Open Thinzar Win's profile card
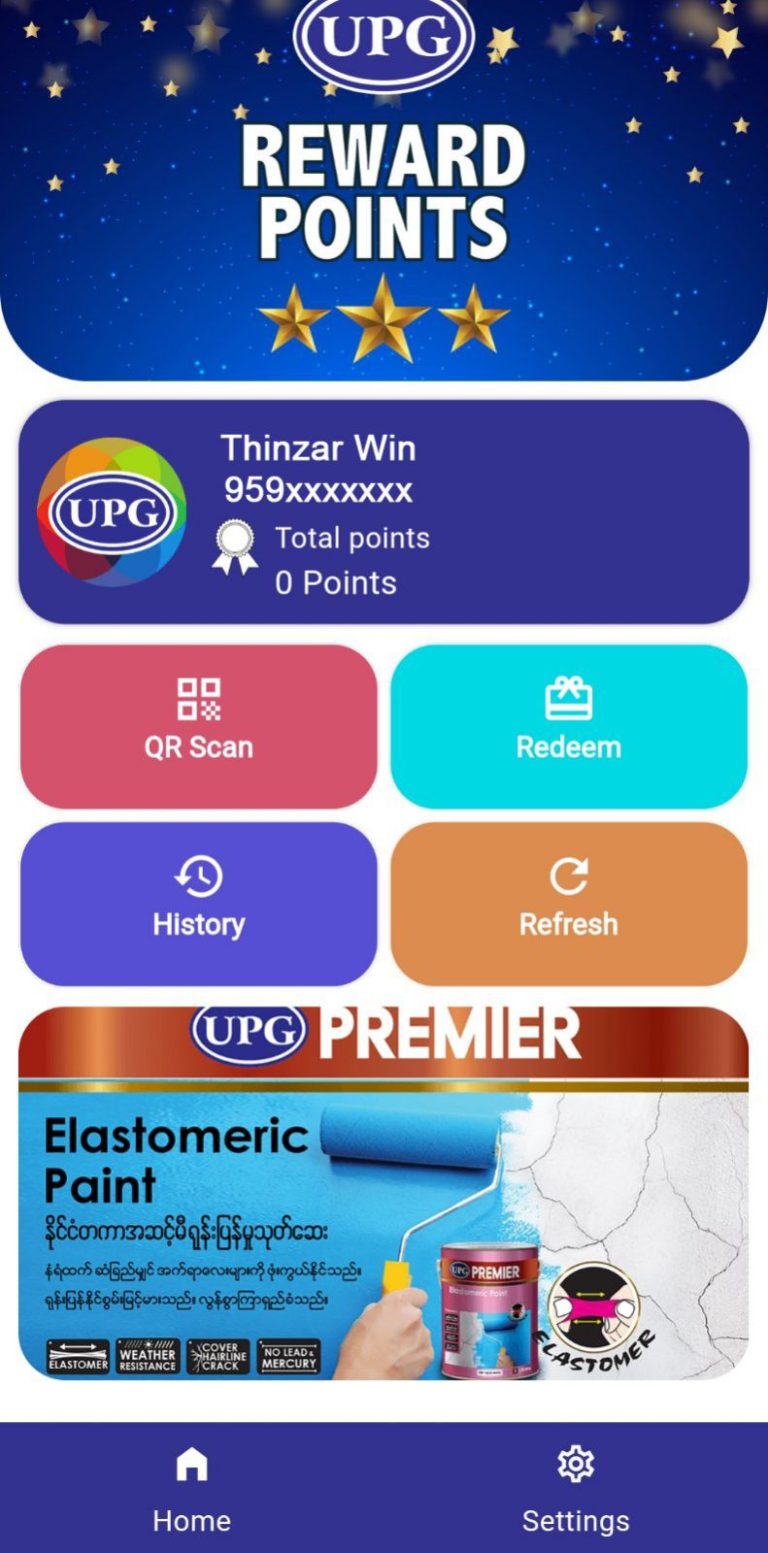The height and width of the screenshot is (1553, 768). 383,512
